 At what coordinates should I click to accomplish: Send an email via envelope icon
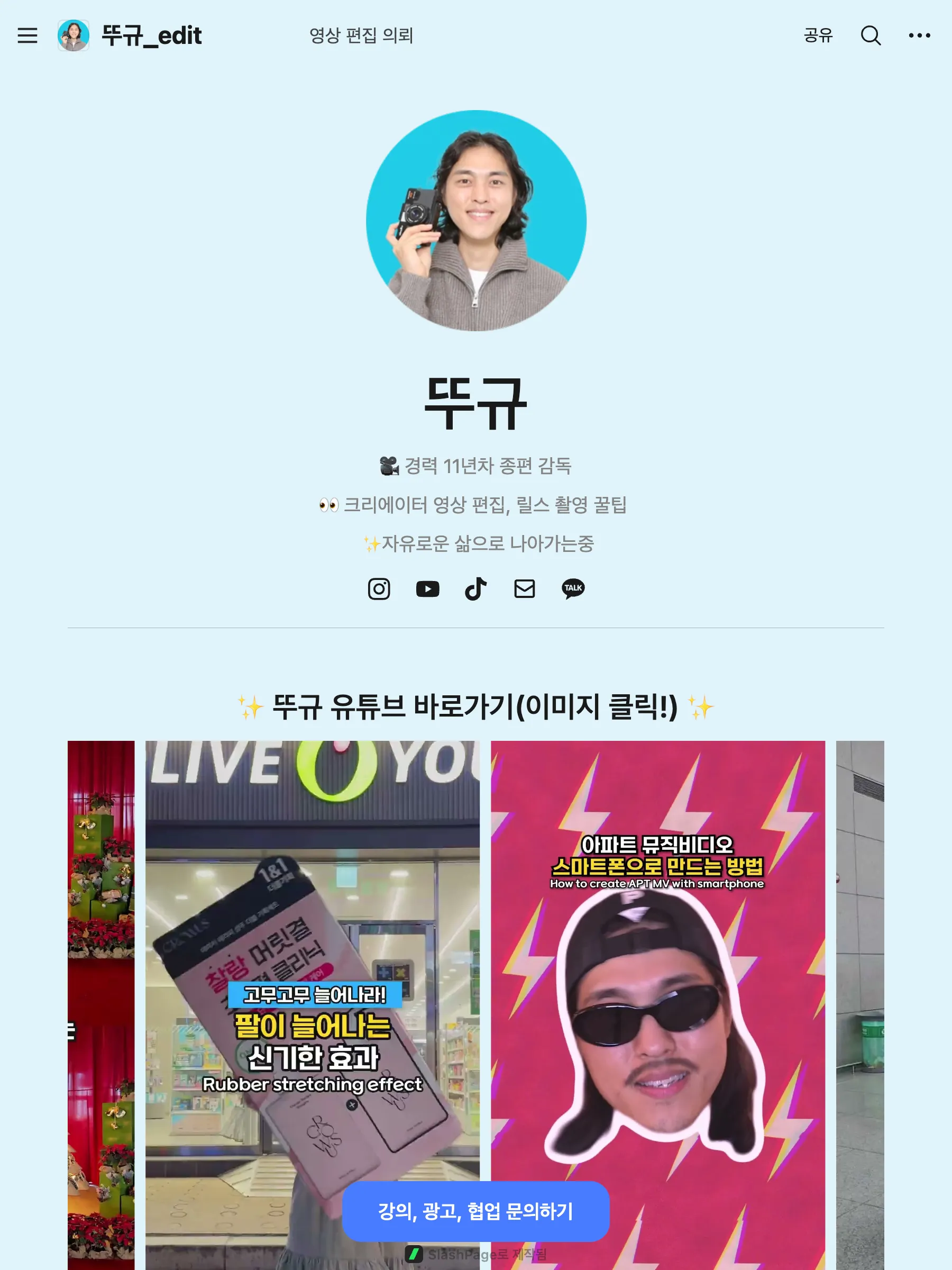pyautogui.click(x=525, y=588)
